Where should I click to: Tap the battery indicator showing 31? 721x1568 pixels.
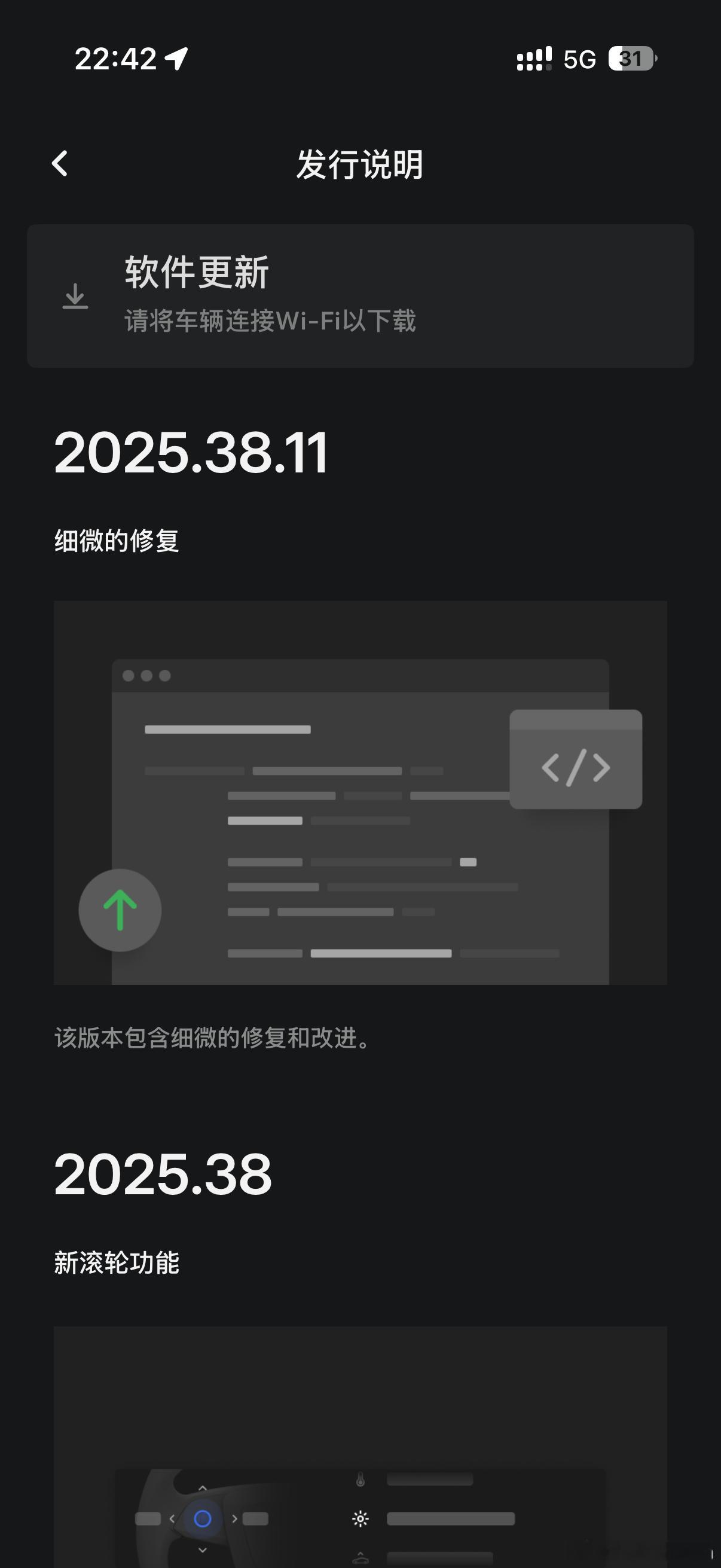(633, 57)
